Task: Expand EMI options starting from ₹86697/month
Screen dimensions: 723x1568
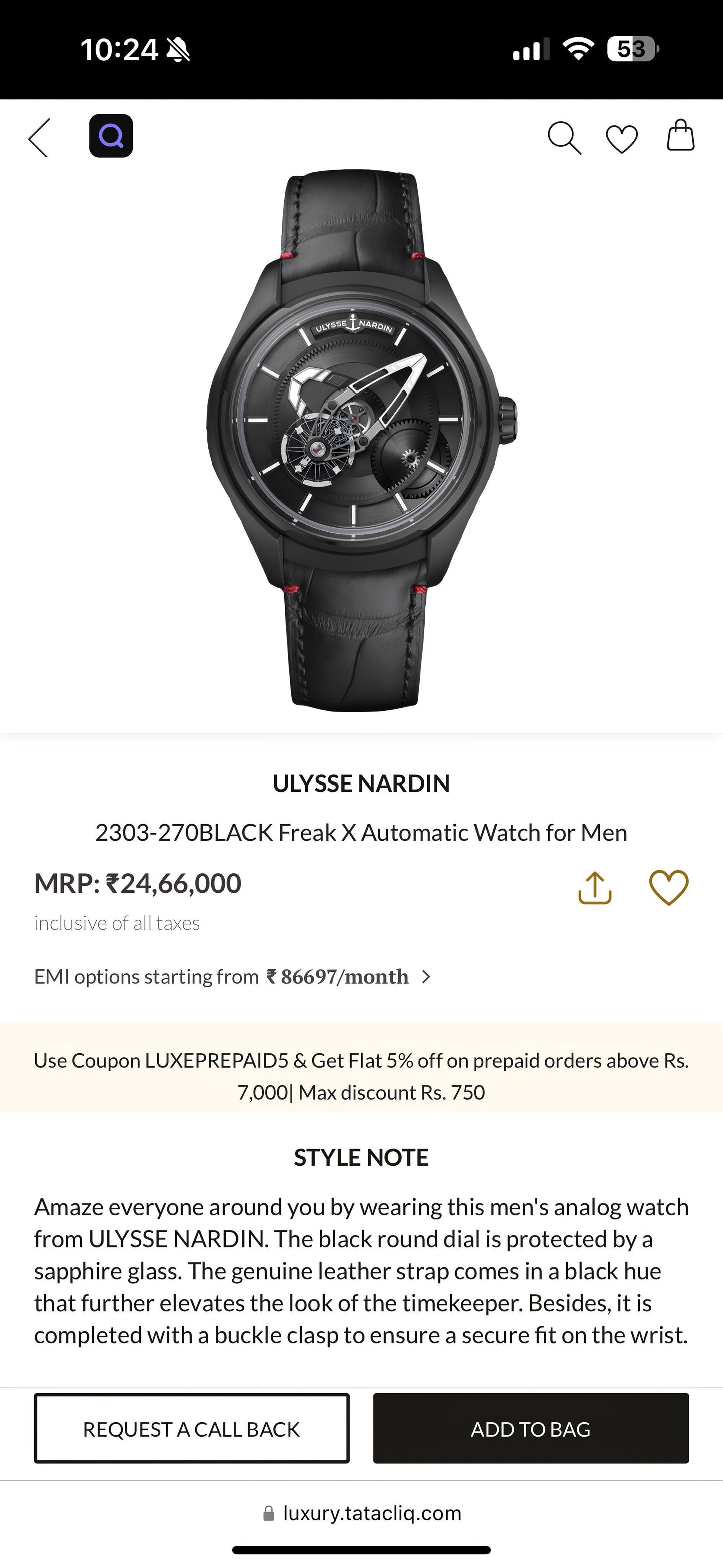Action: coord(233,977)
